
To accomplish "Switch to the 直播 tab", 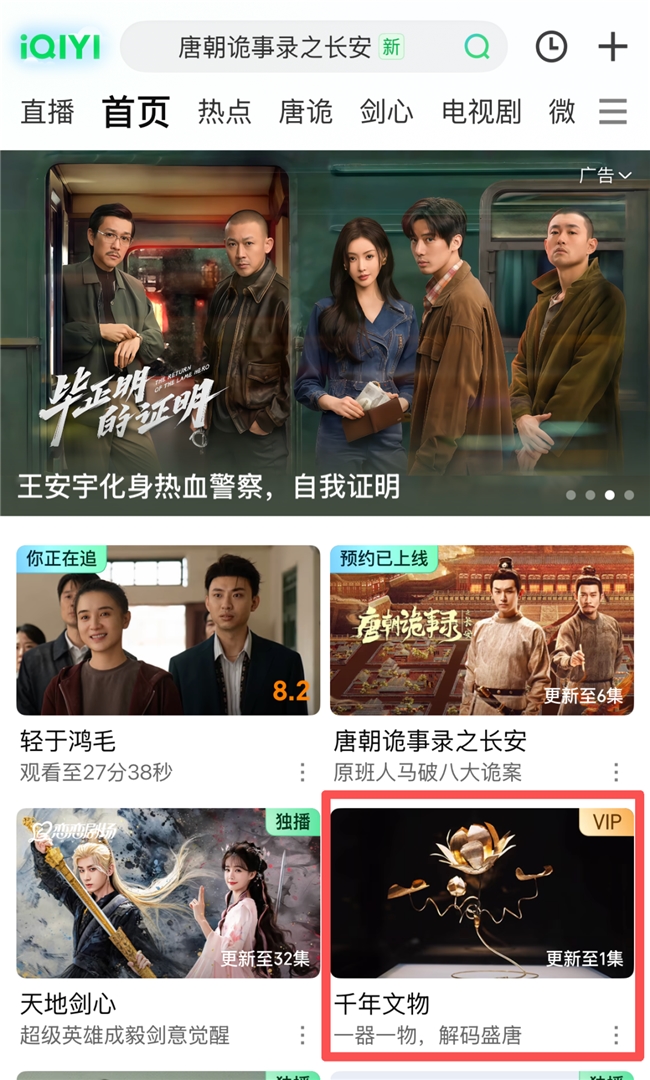I will (48, 111).
